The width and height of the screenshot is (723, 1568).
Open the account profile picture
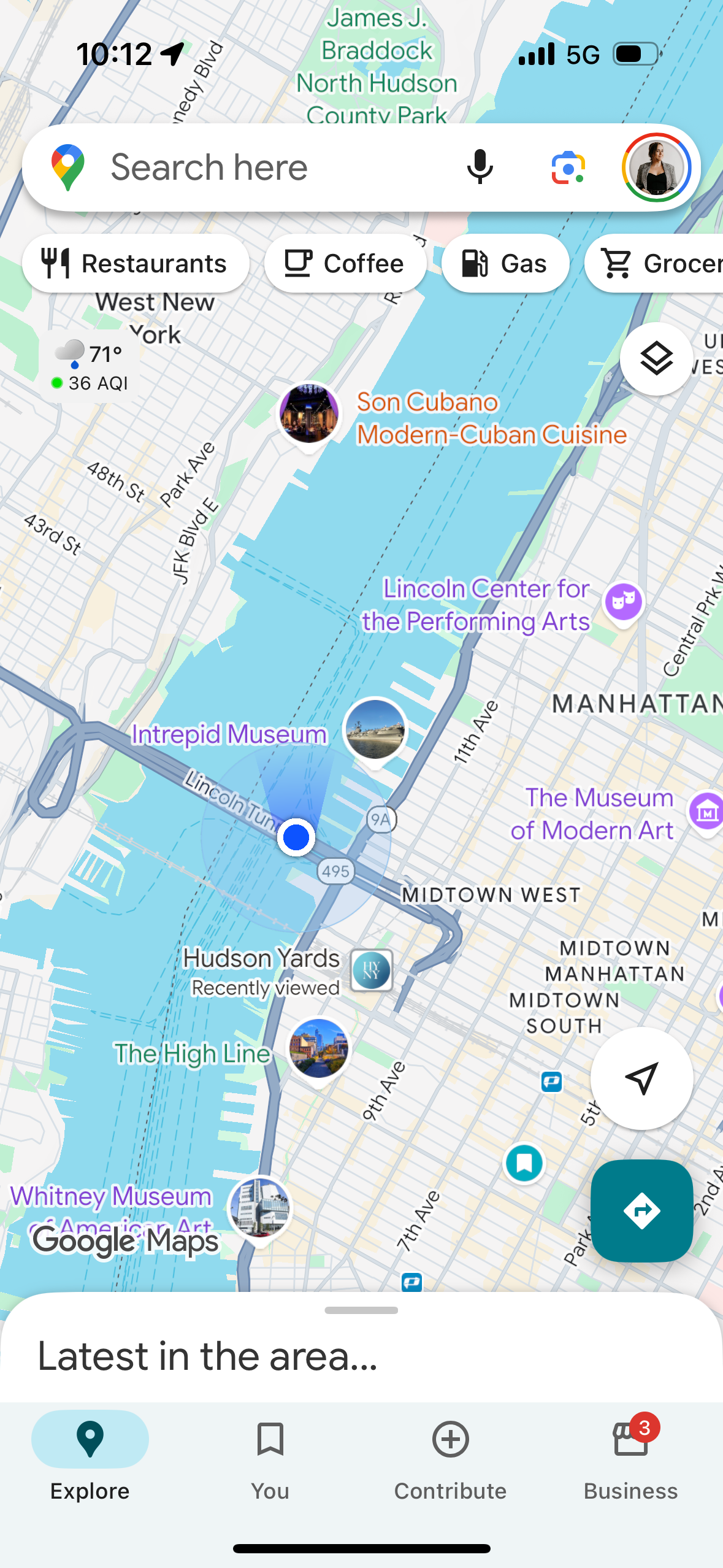click(x=656, y=167)
